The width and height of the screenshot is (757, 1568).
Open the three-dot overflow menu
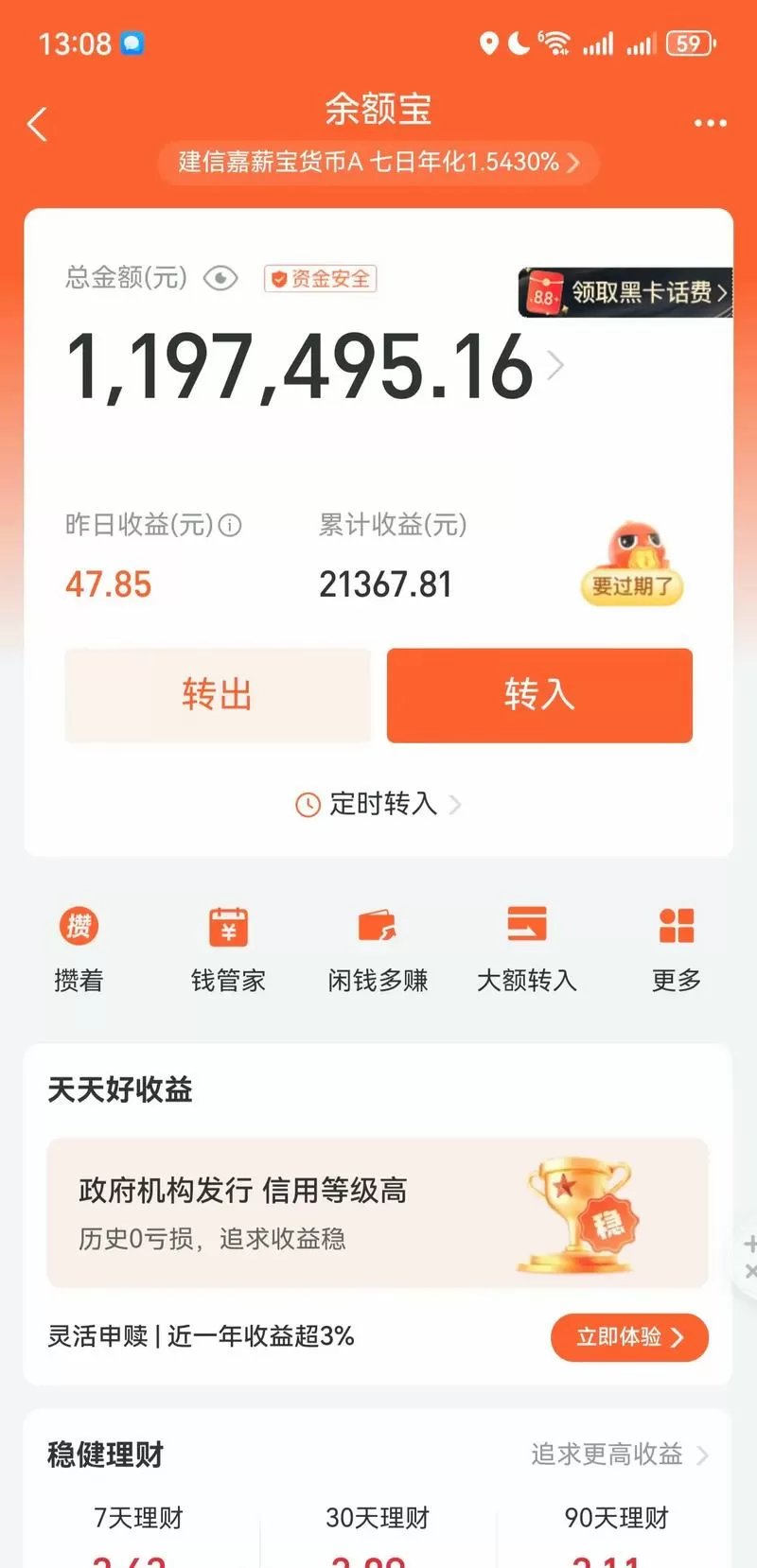(x=710, y=124)
